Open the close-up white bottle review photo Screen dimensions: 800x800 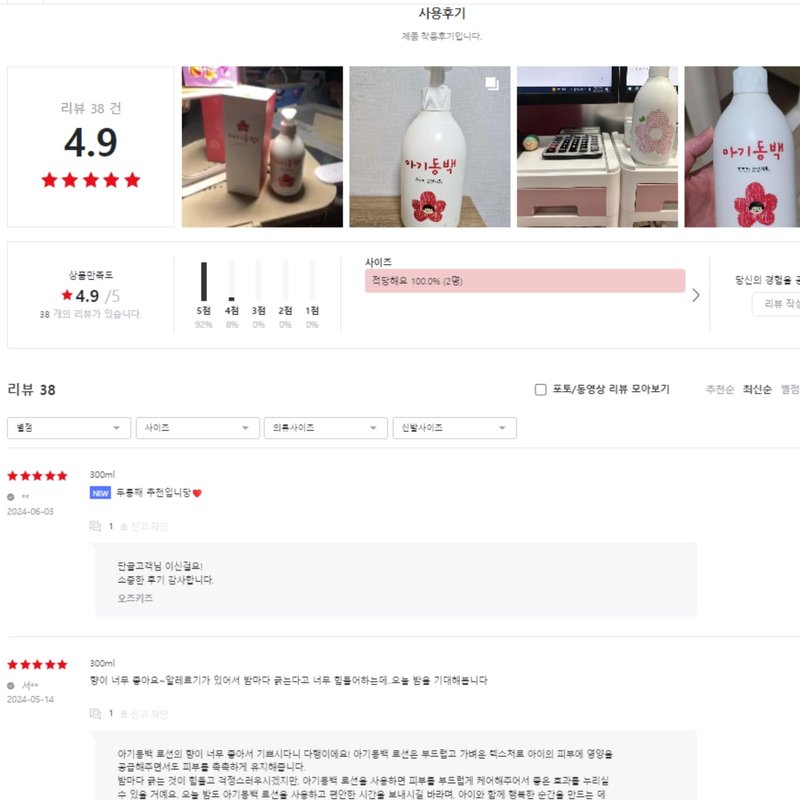[429, 147]
